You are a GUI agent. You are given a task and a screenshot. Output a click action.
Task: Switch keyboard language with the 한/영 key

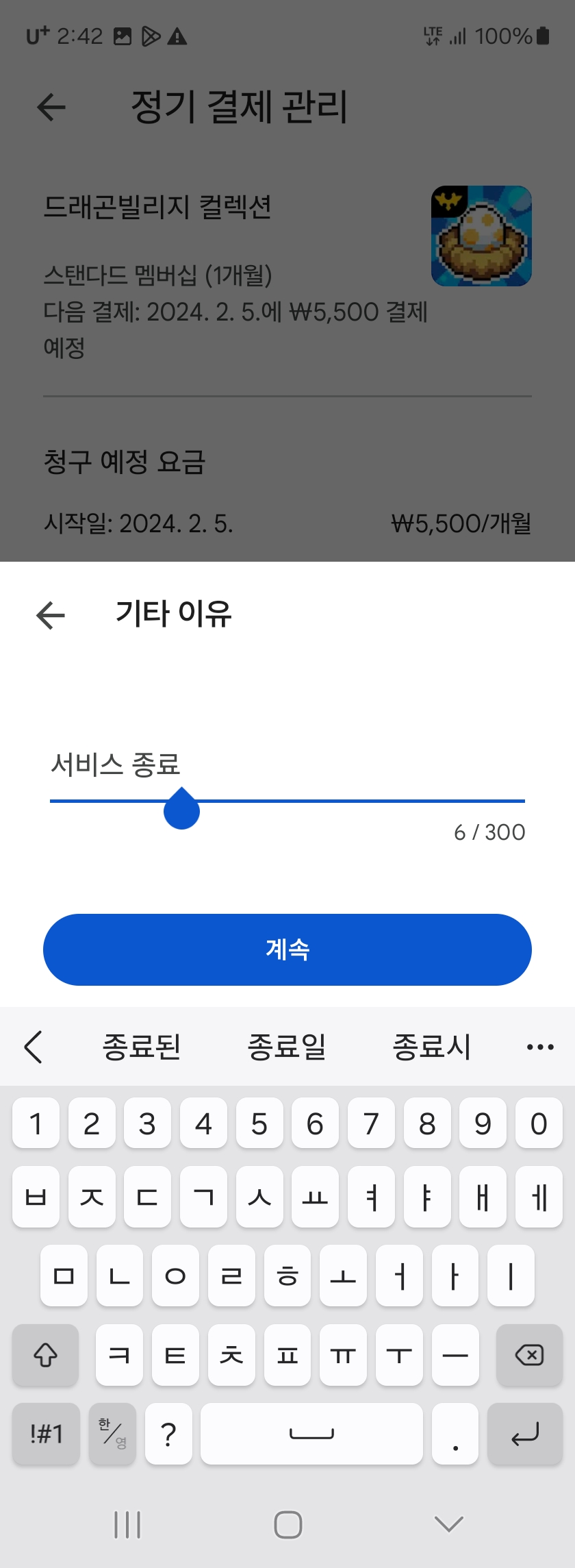tap(112, 1433)
